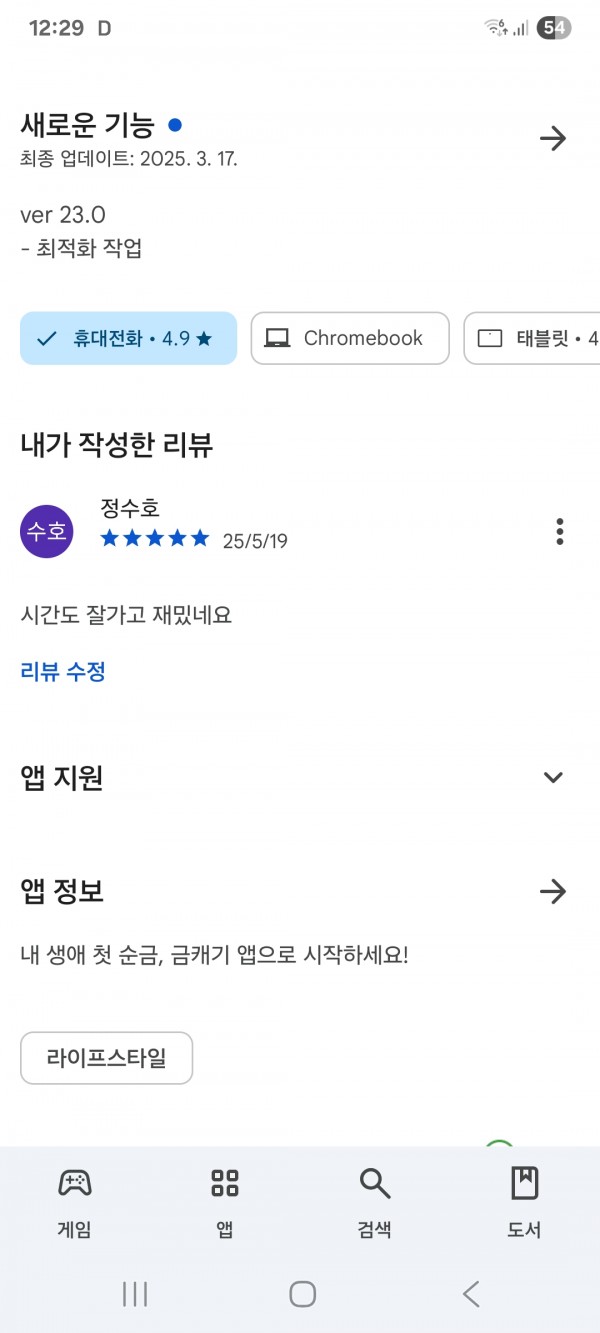Select the 휴대전화 rating chip
This screenshot has width=600, height=1333.
tap(128, 338)
